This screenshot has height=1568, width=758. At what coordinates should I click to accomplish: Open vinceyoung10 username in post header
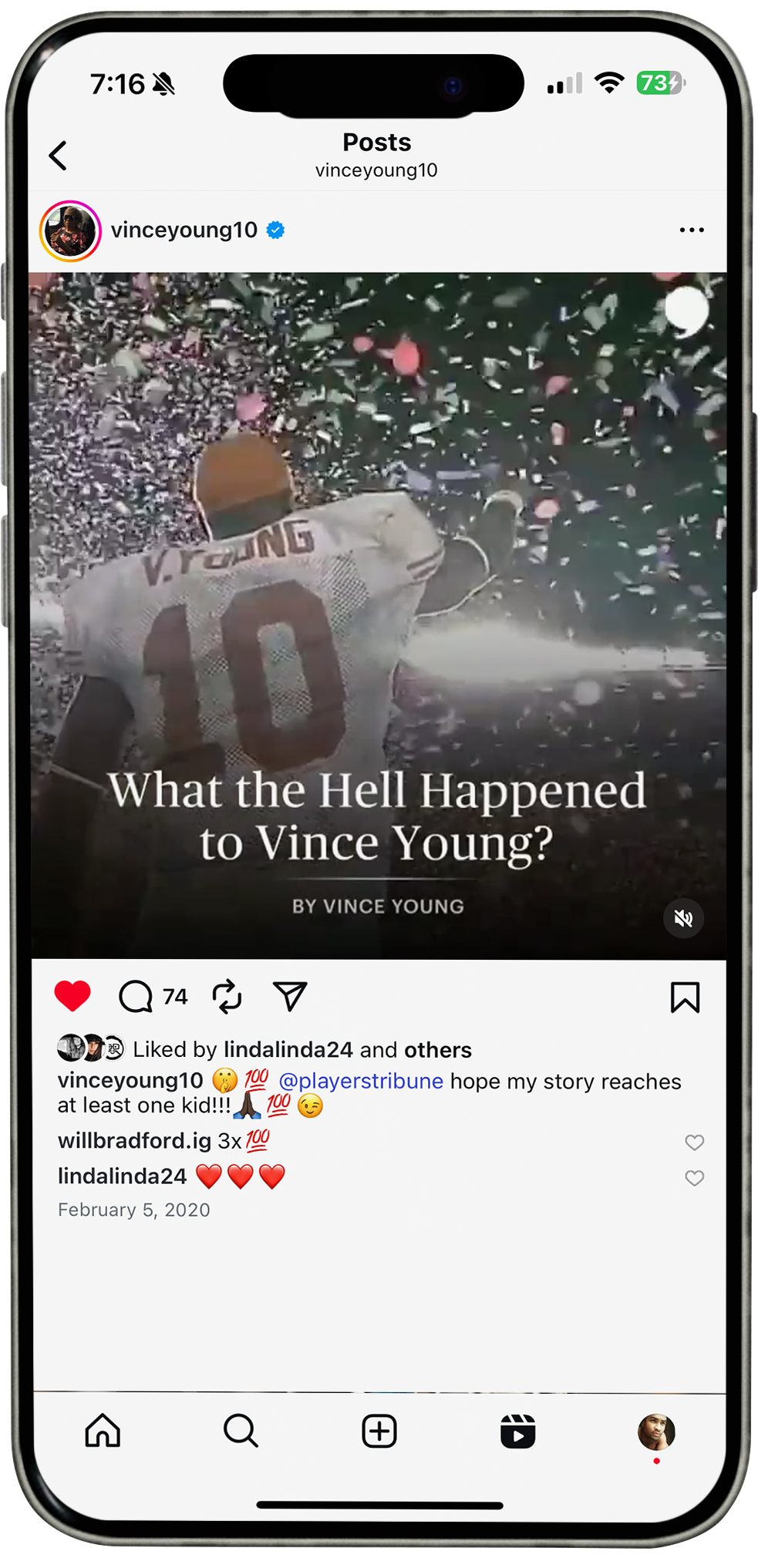click(184, 230)
